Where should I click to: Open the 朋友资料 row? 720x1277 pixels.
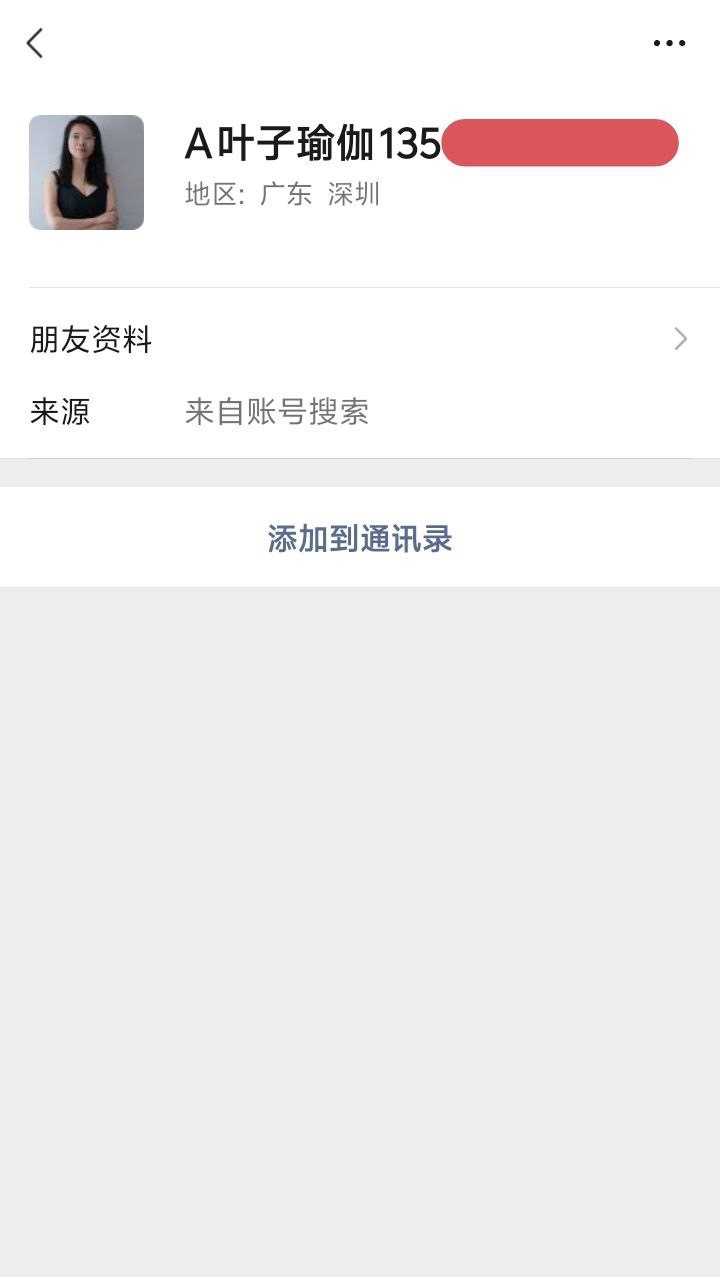point(360,340)
